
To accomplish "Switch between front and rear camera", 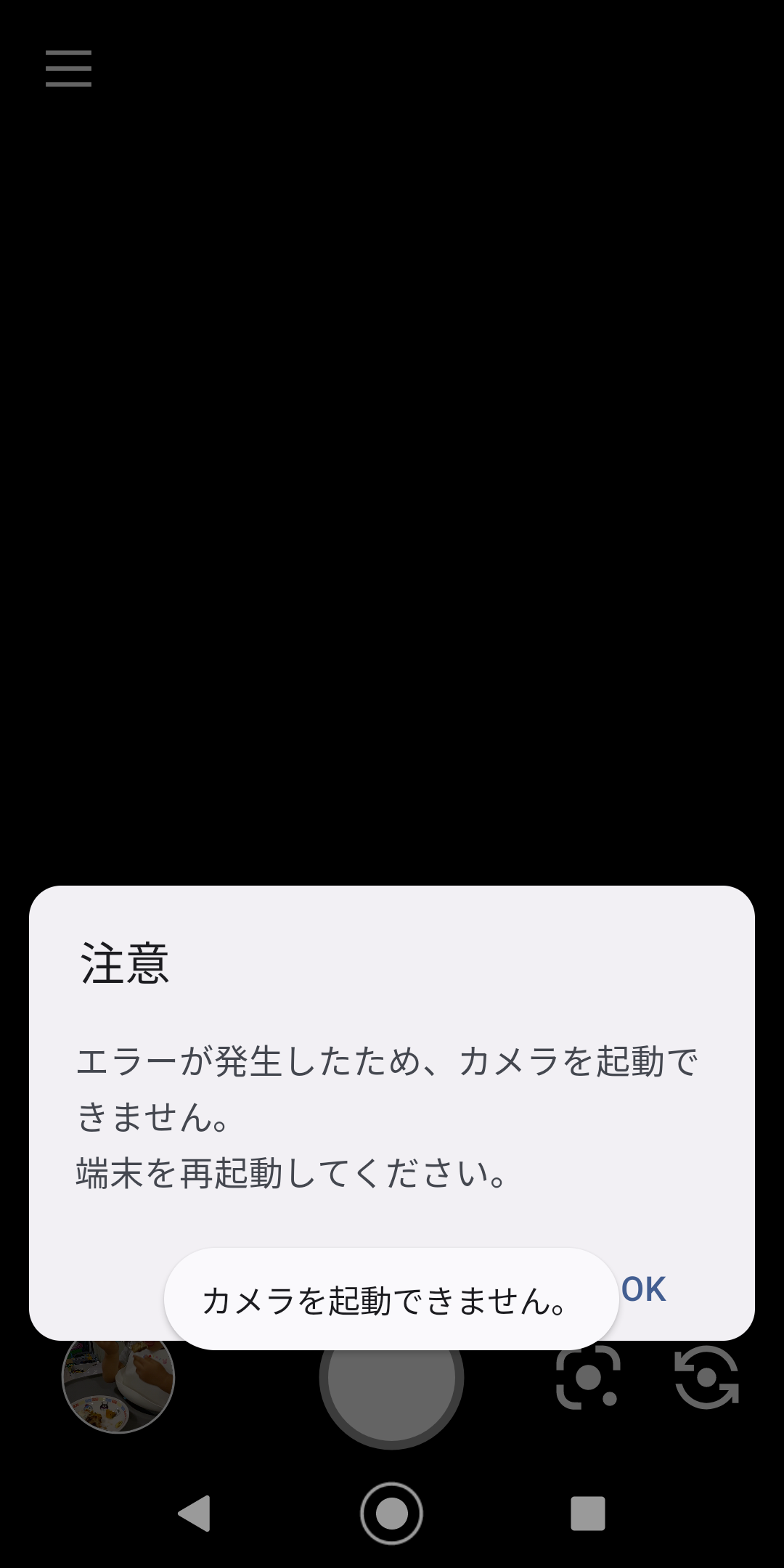I will pos(706,1377).
